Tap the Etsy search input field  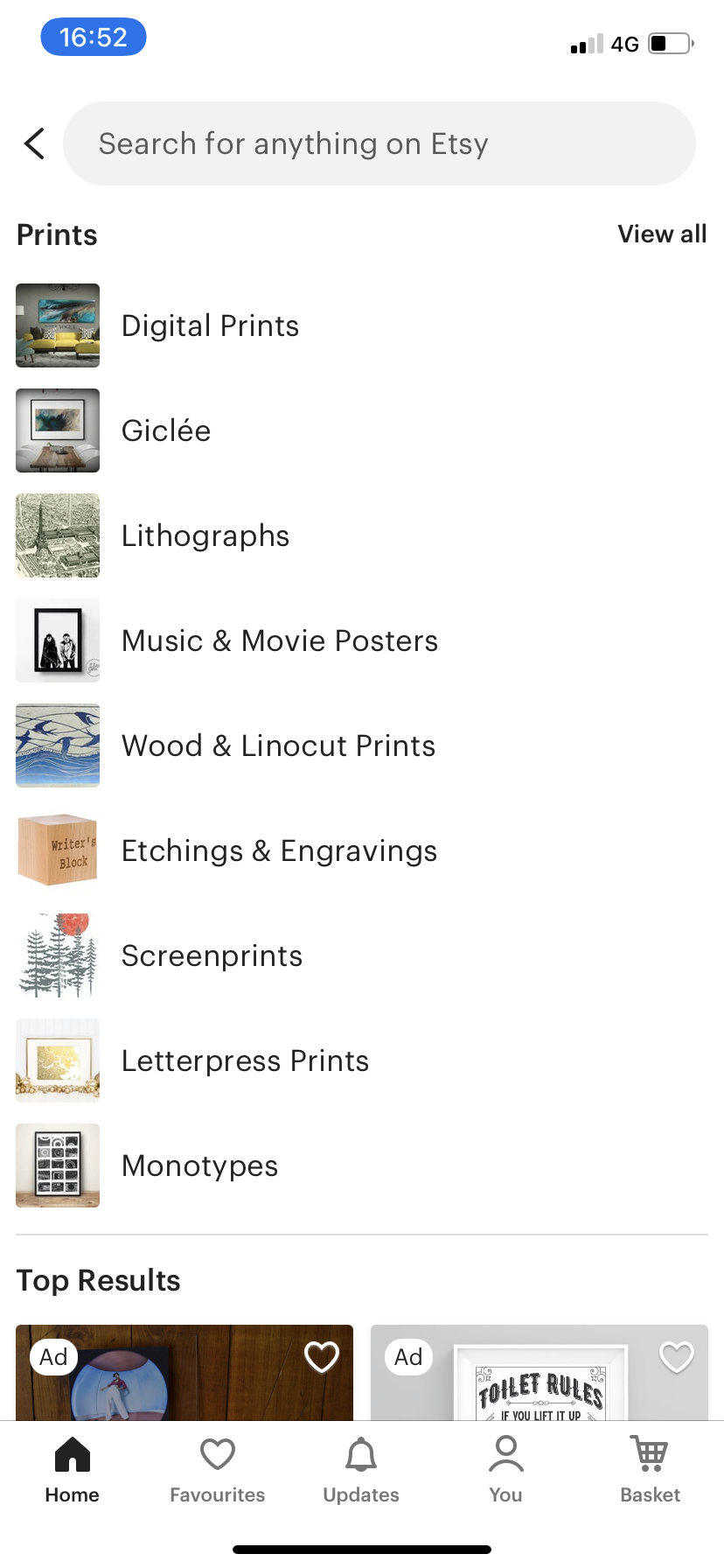(379, 143)
